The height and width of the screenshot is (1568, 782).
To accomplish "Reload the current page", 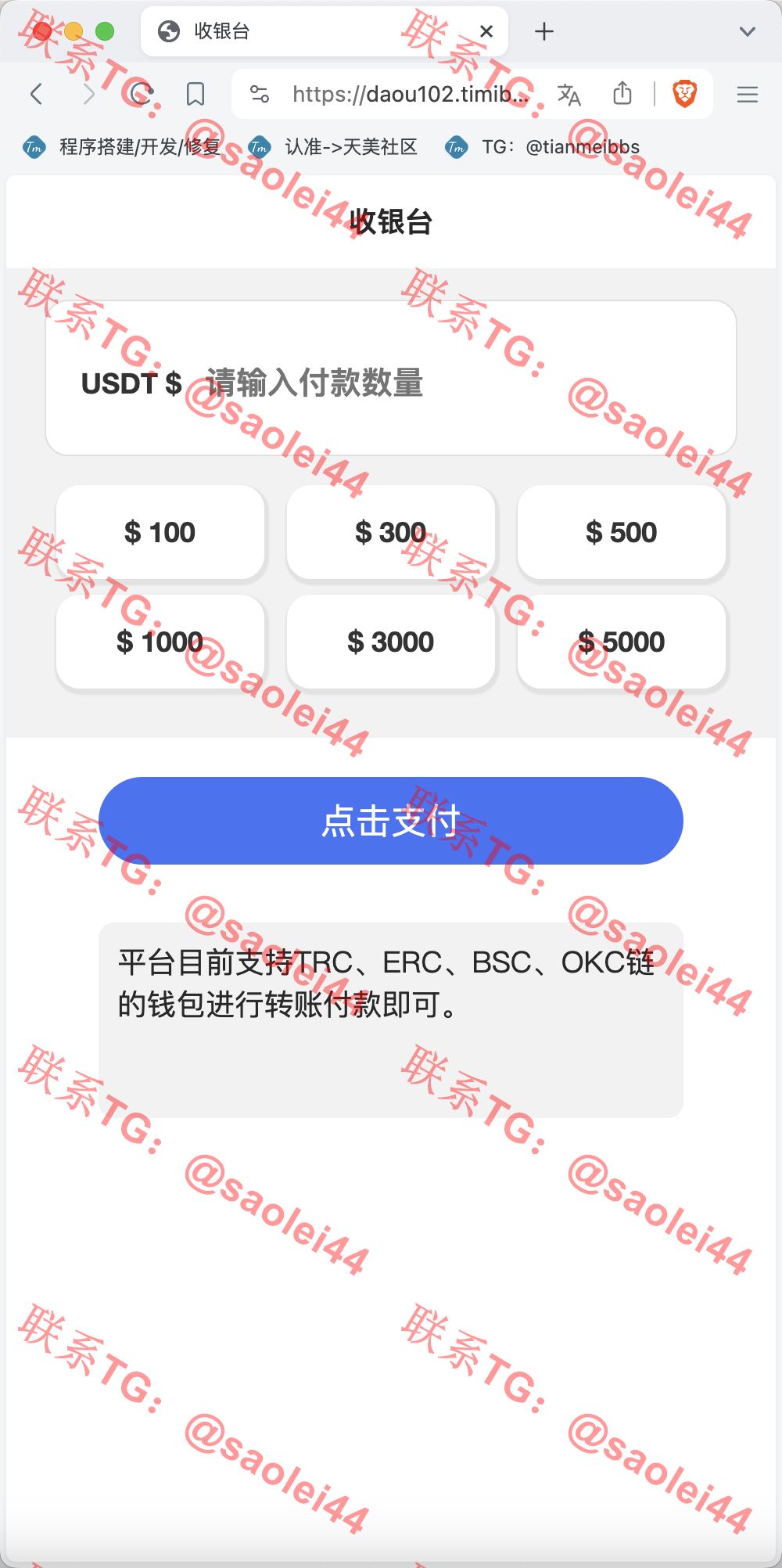I will (142, 95).
